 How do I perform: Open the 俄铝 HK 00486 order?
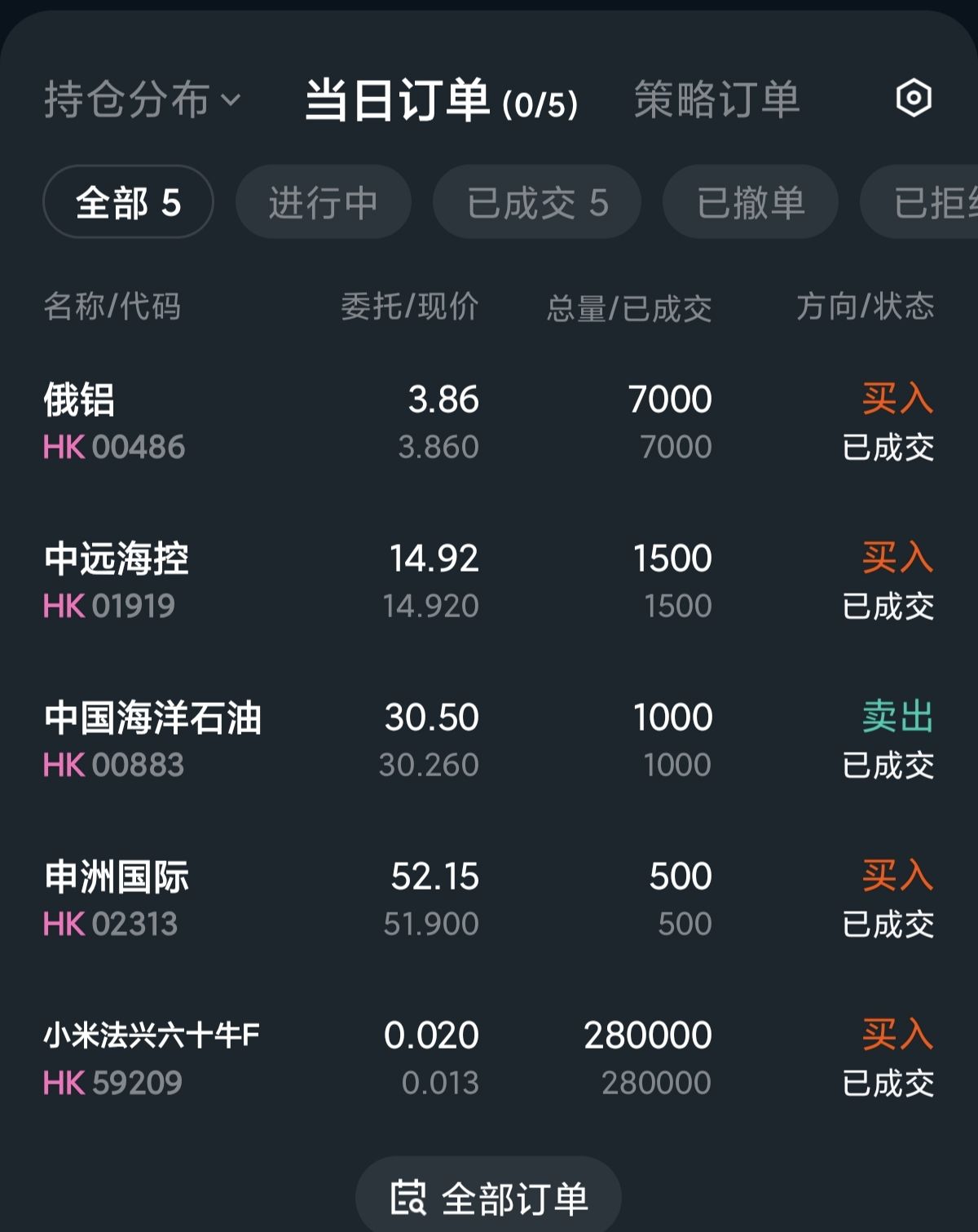pos(489,422)
